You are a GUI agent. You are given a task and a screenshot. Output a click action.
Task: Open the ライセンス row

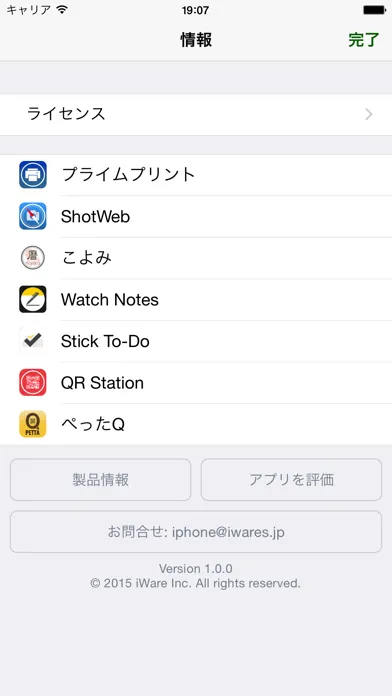point(196,115)
